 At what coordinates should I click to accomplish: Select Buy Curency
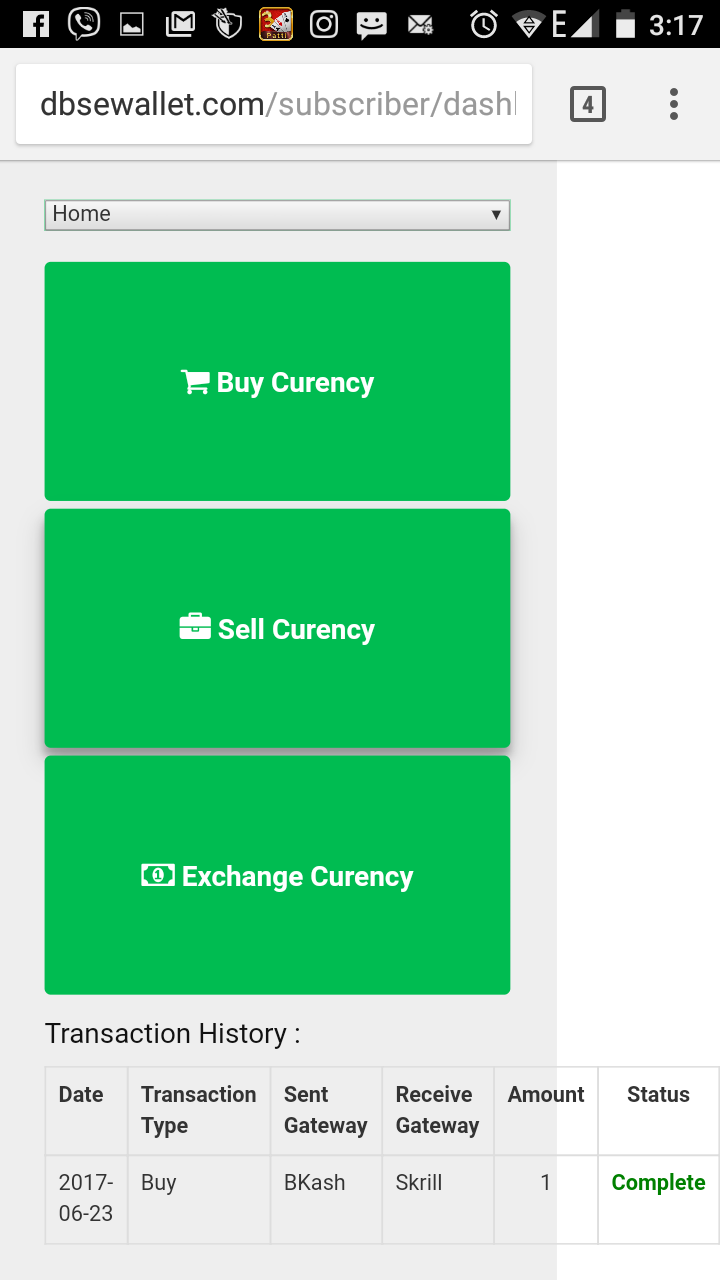click(x=277, y=381)
